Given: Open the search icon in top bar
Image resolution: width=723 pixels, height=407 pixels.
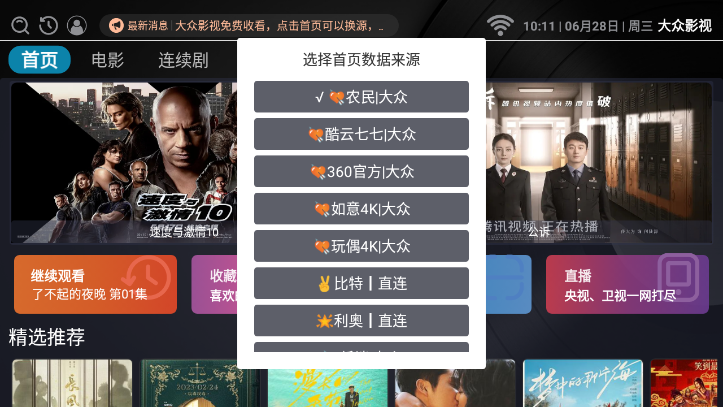Looking at the screenshot, I should (20, 25).
